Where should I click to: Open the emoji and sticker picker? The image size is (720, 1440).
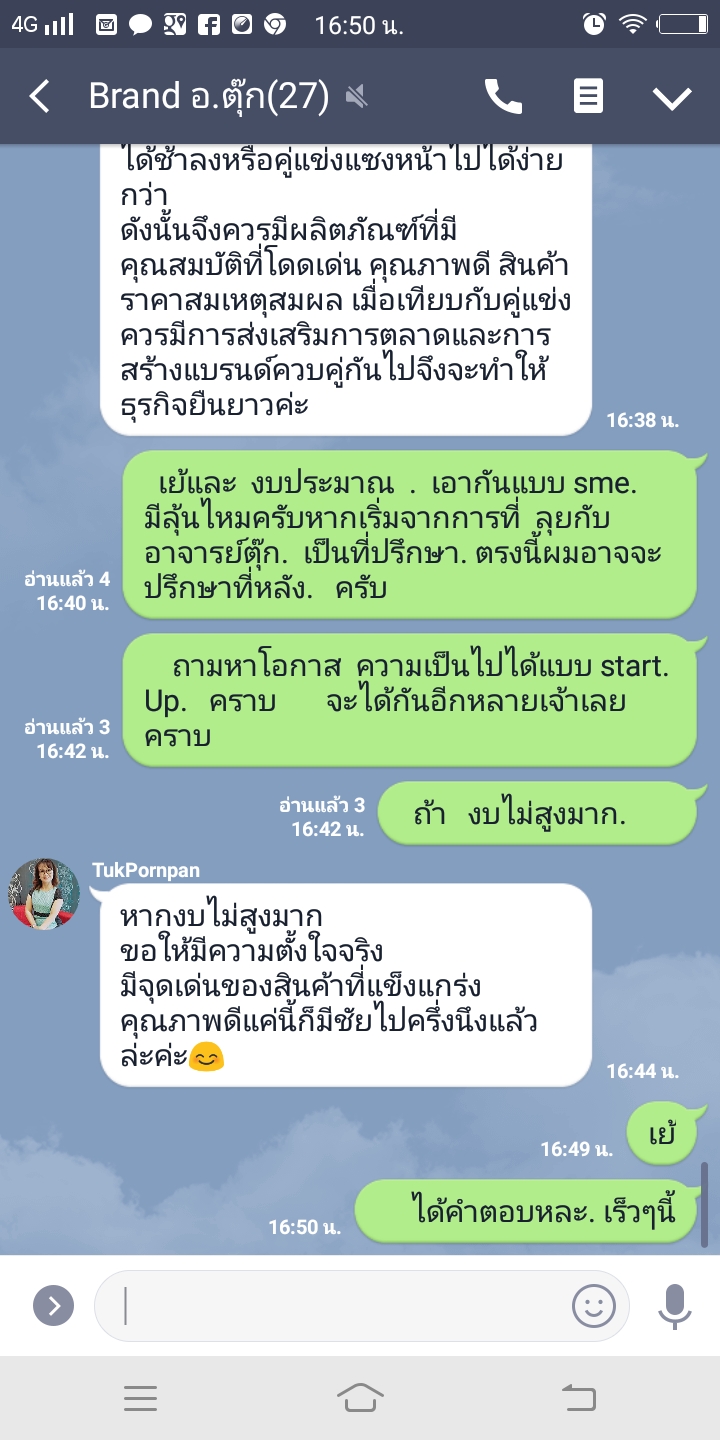[x=593, y=1305]
